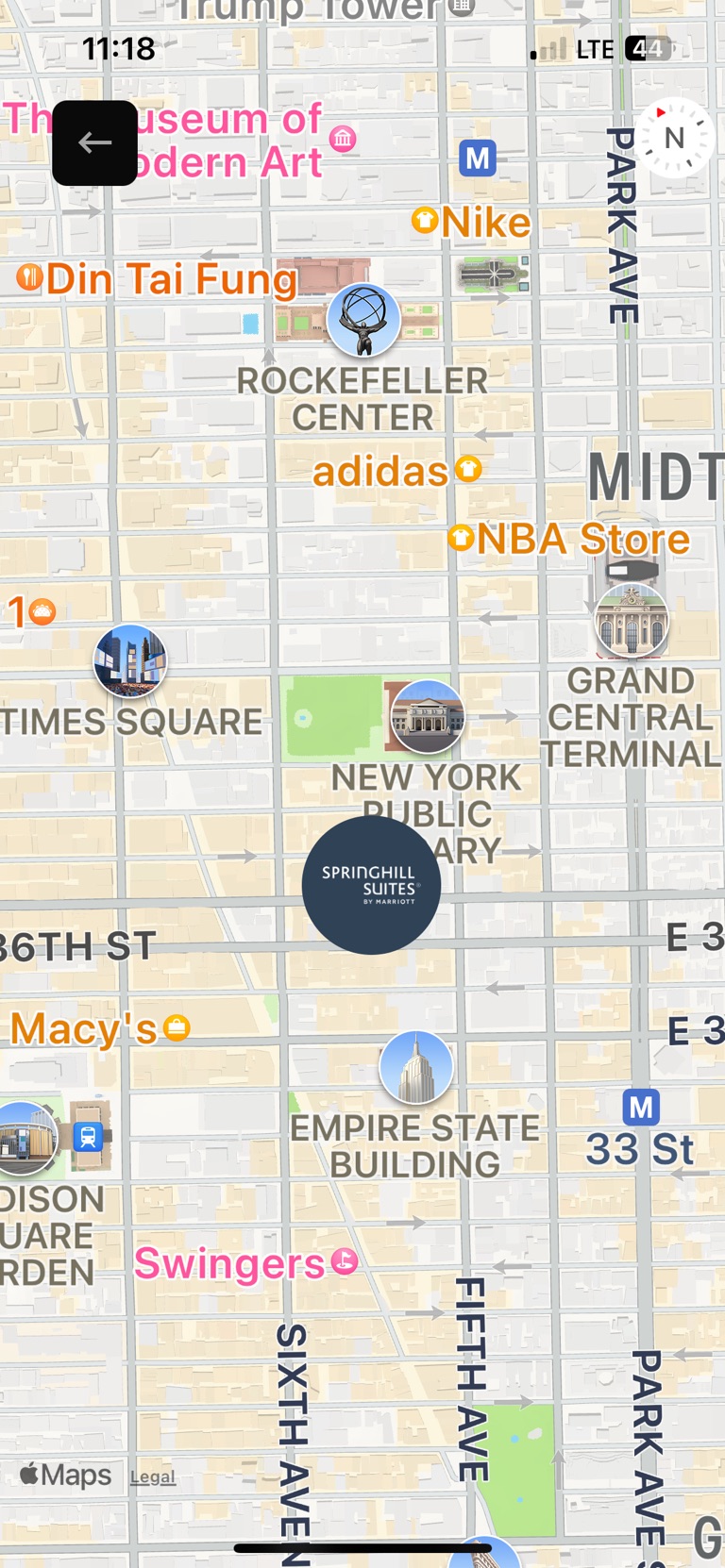
Task: Open the NBA Store marker
Action: pyautogui.click(x=461, y=539)
